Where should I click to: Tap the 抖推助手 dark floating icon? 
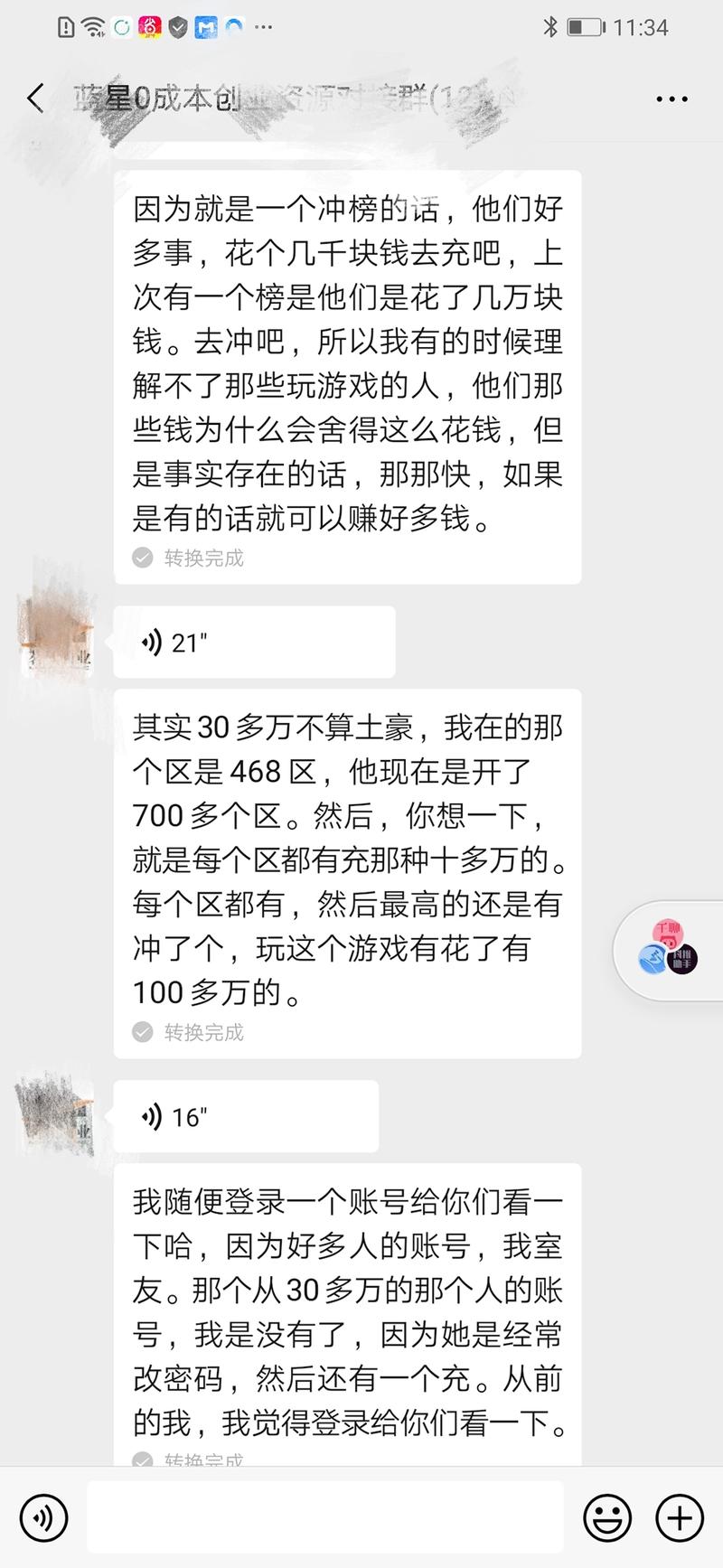click(683, 959)
